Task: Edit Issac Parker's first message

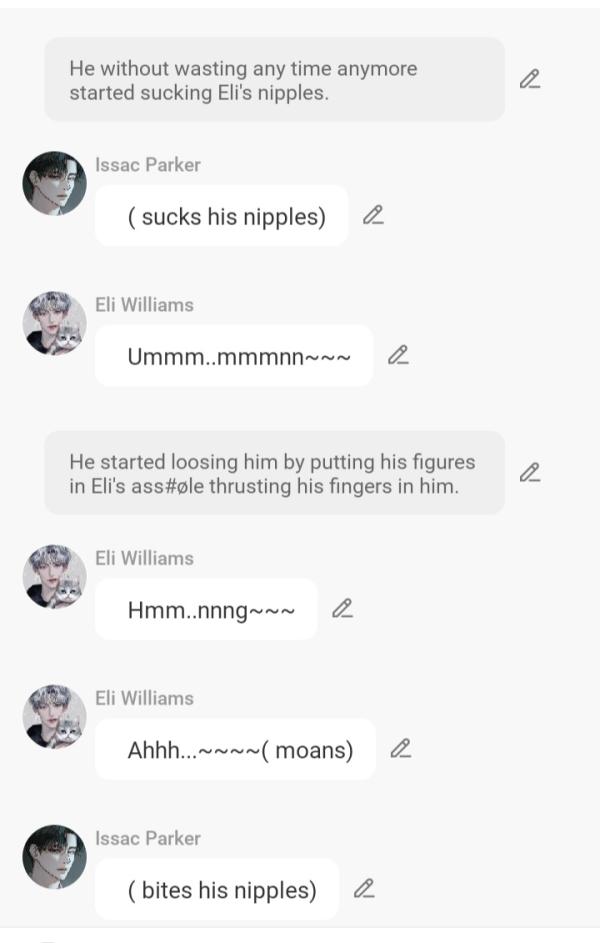Action: (373, 215)
